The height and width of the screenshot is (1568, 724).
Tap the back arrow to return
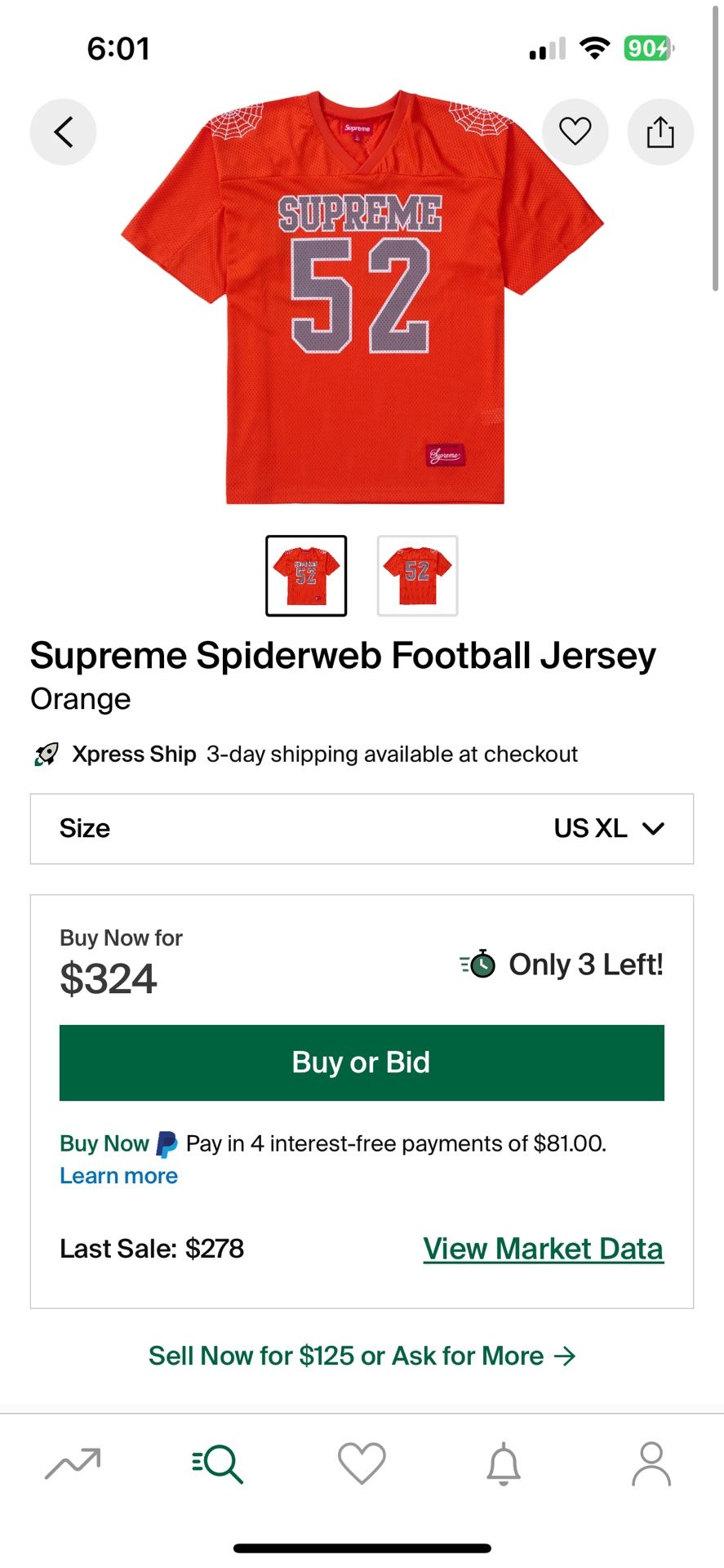63,131
